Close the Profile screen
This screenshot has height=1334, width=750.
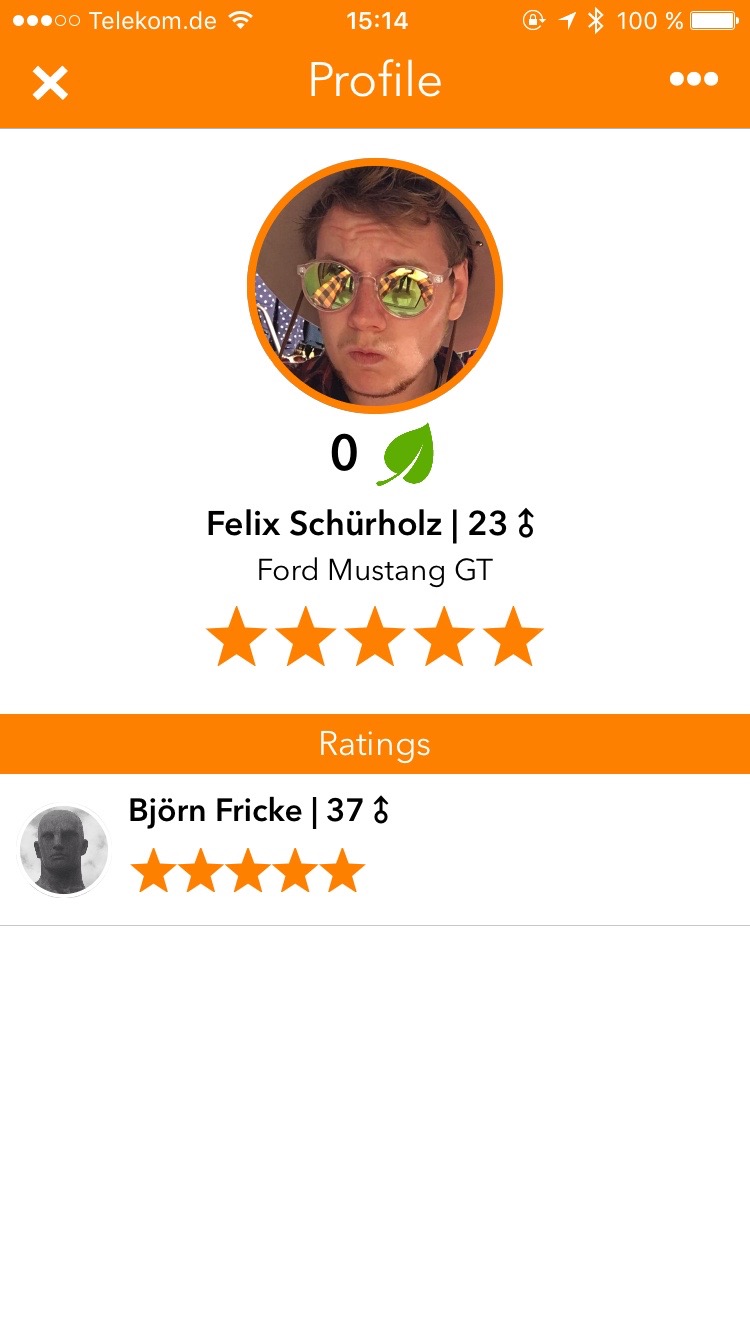click(x=49, y=82)
